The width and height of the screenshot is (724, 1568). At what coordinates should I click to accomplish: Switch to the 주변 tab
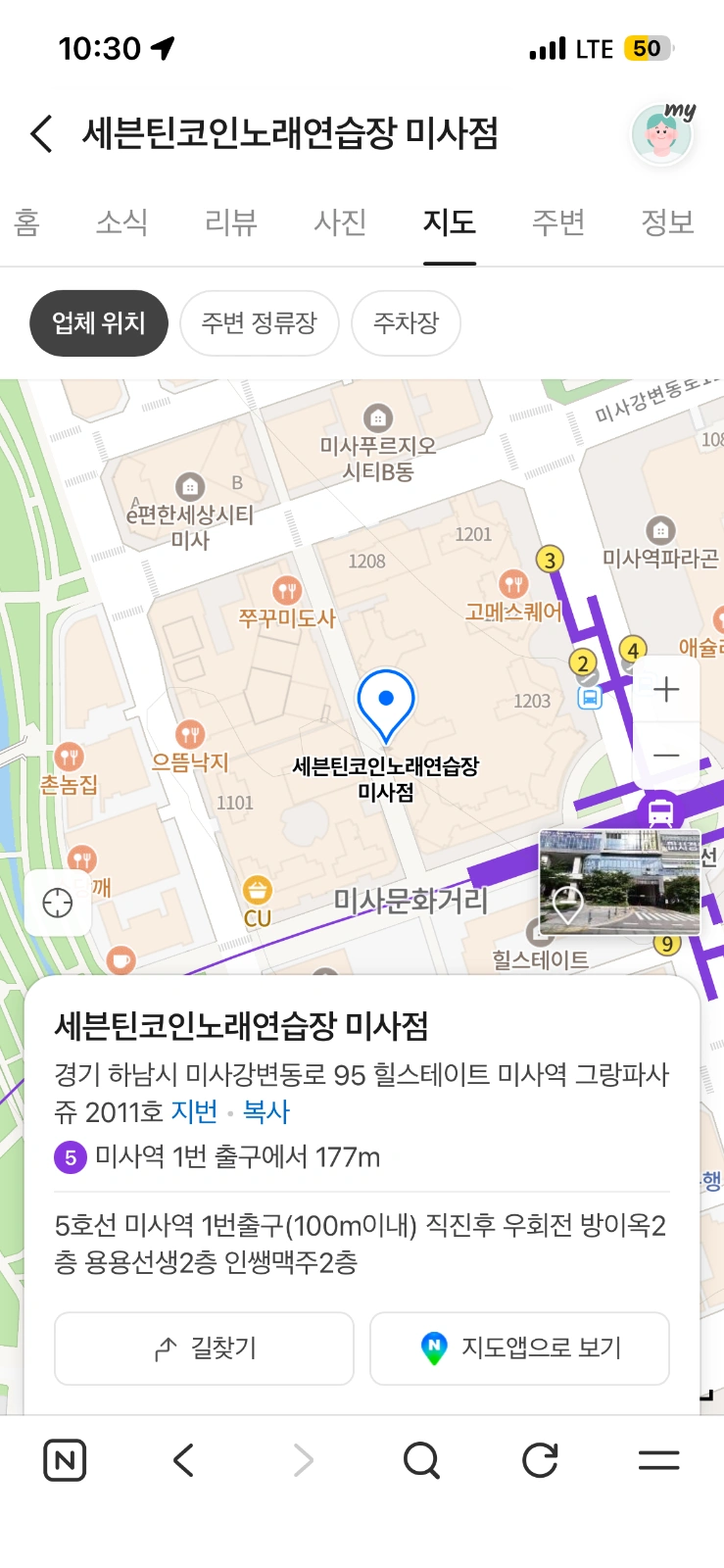point(557,222)
